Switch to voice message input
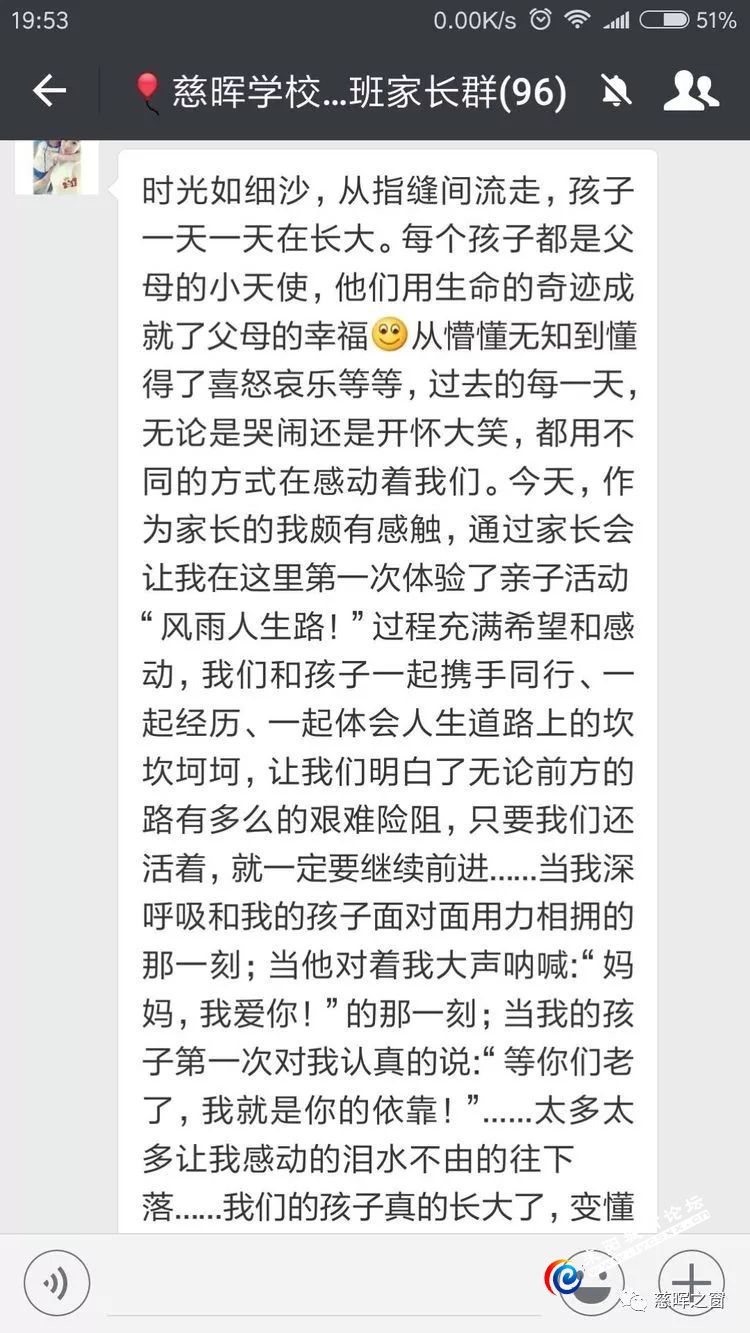Viewport: 750px width, 1333px height. (x=57, y=1283)
